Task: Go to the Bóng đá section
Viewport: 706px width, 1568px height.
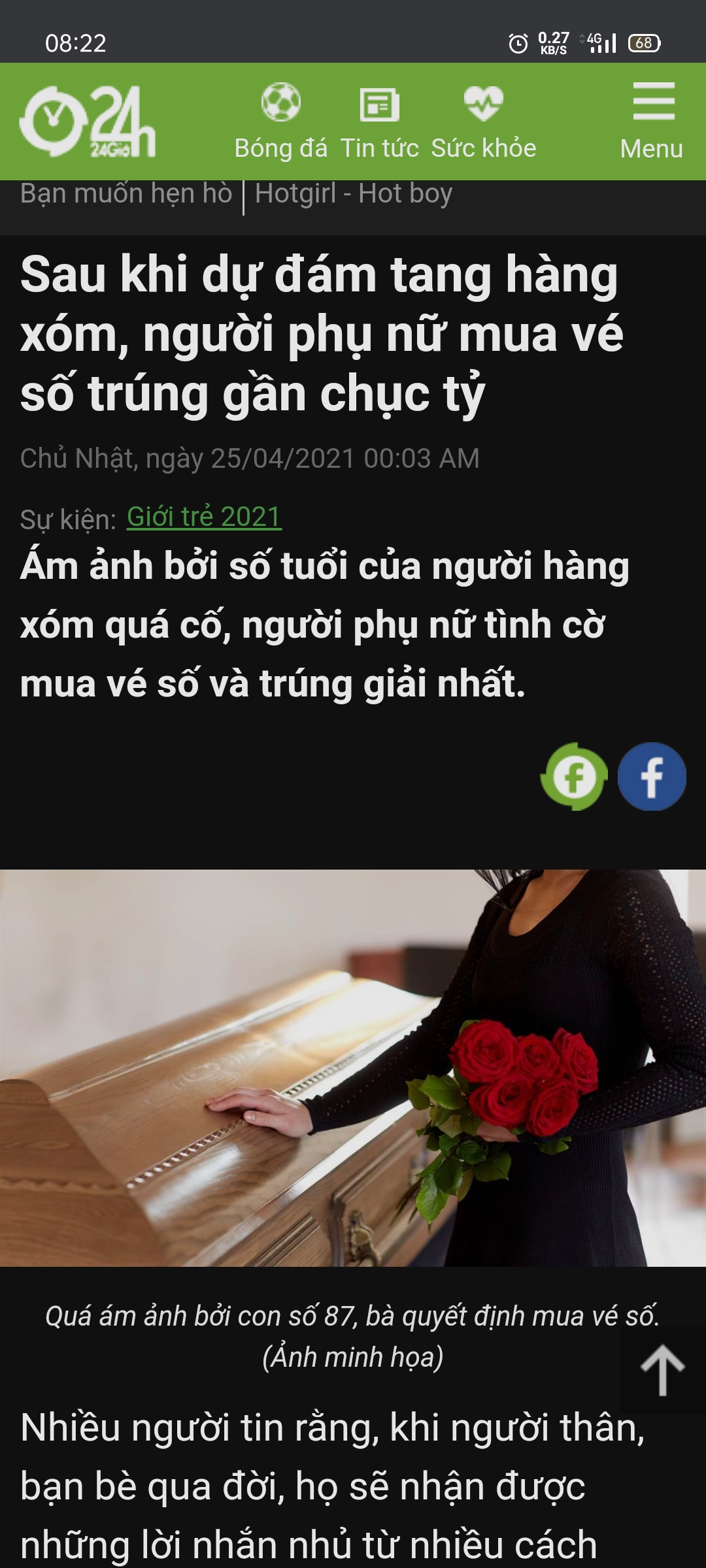Action: click(281, 122)
